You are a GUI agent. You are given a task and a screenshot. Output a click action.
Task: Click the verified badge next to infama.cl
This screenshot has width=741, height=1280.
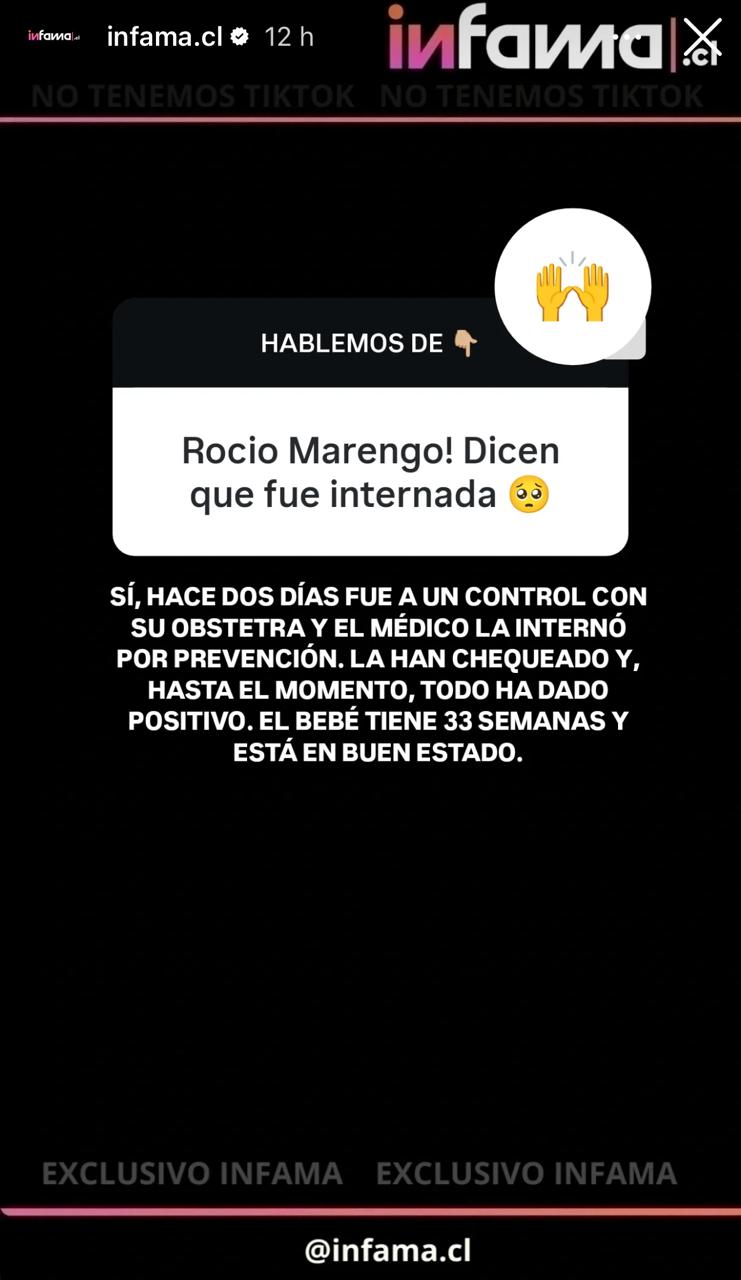point(238,36)
